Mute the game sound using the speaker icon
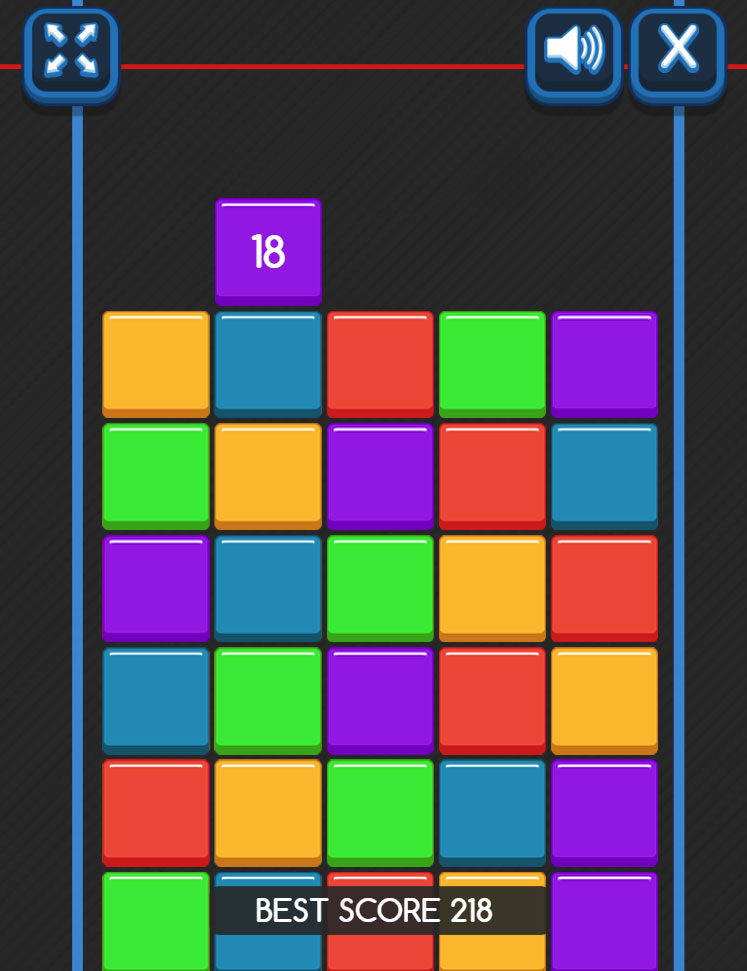The width and height of the screenshot is (747, 971). pos(574,52)
